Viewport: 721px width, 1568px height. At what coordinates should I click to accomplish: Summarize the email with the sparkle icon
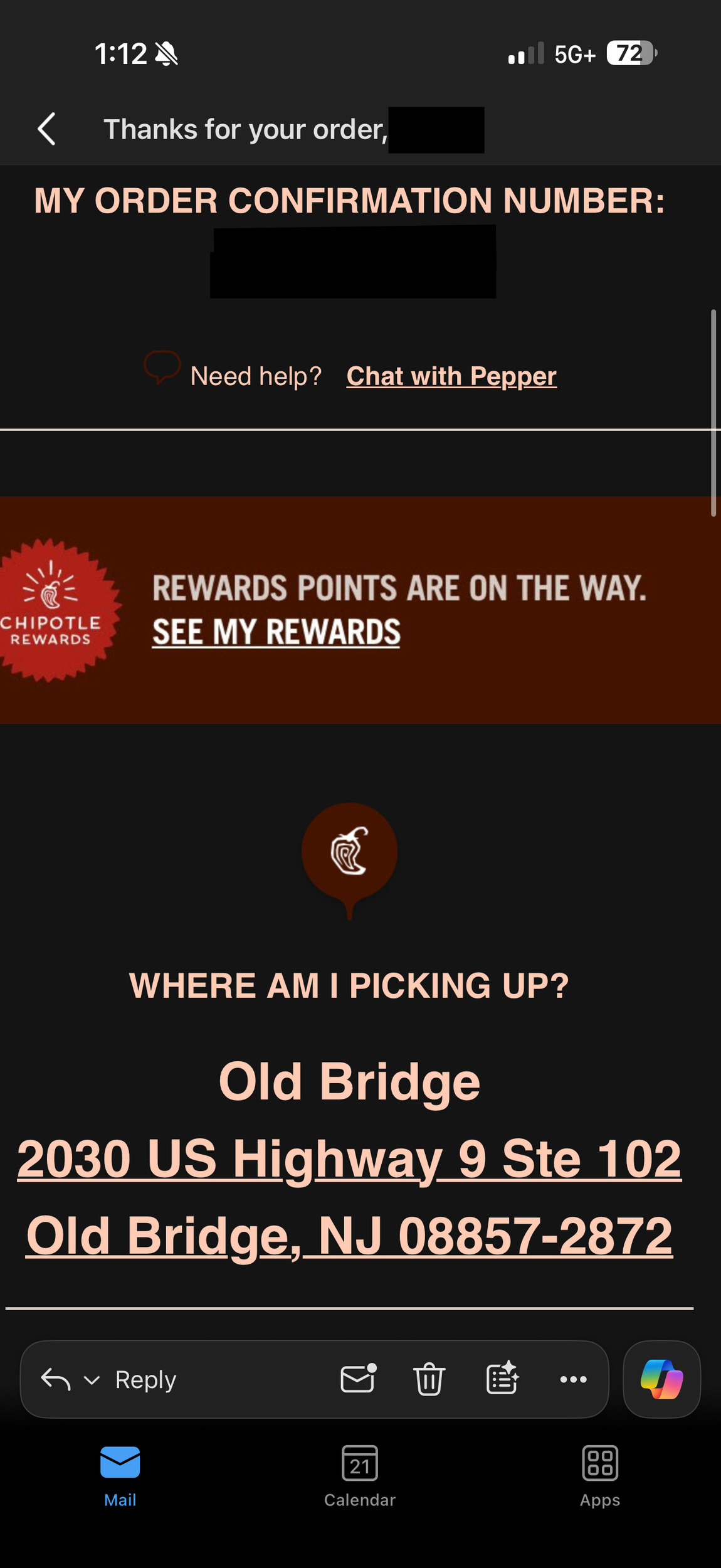(x=502, y=1379)
